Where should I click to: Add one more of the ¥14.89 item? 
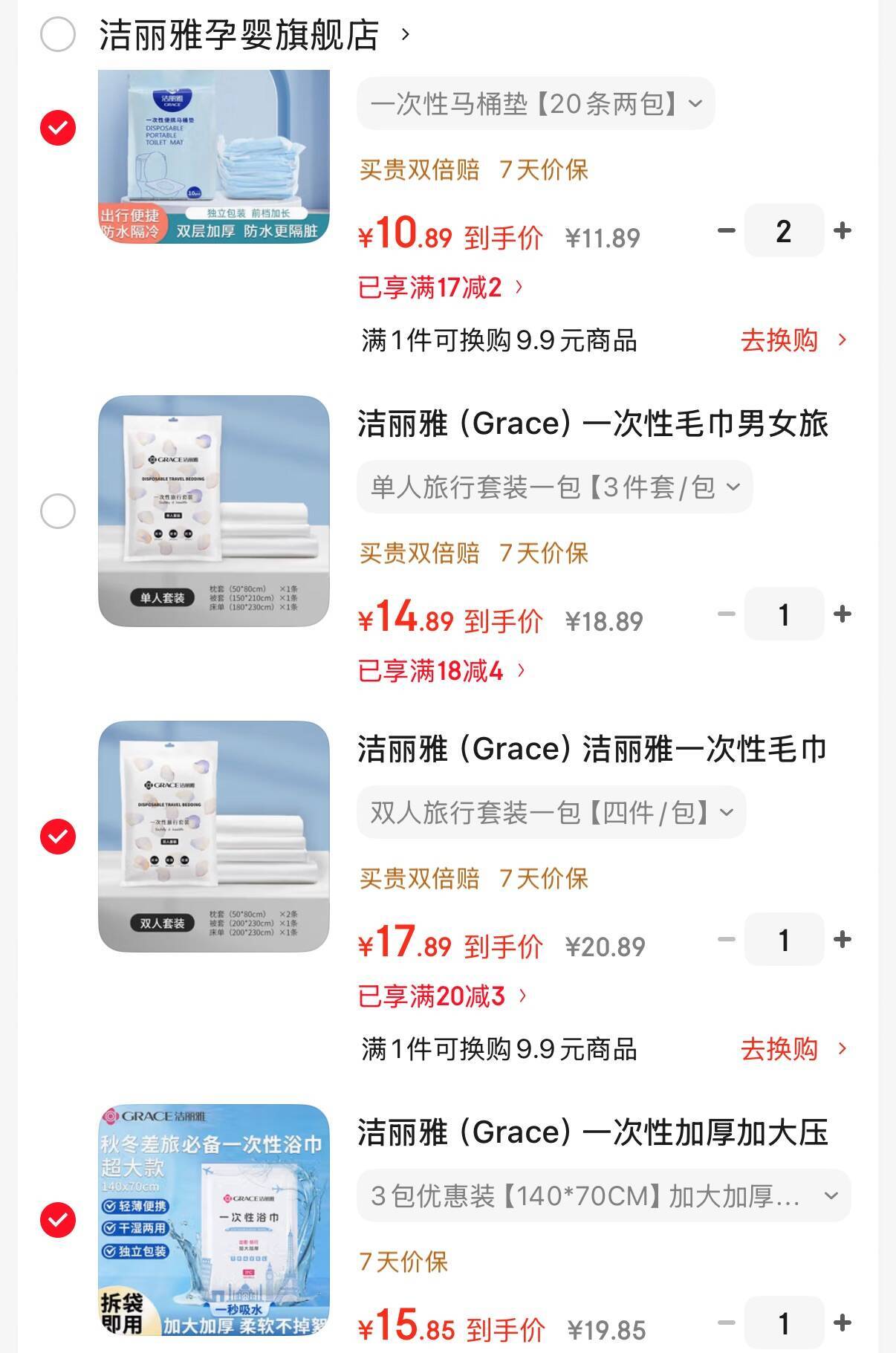click(x=842, y=614)
